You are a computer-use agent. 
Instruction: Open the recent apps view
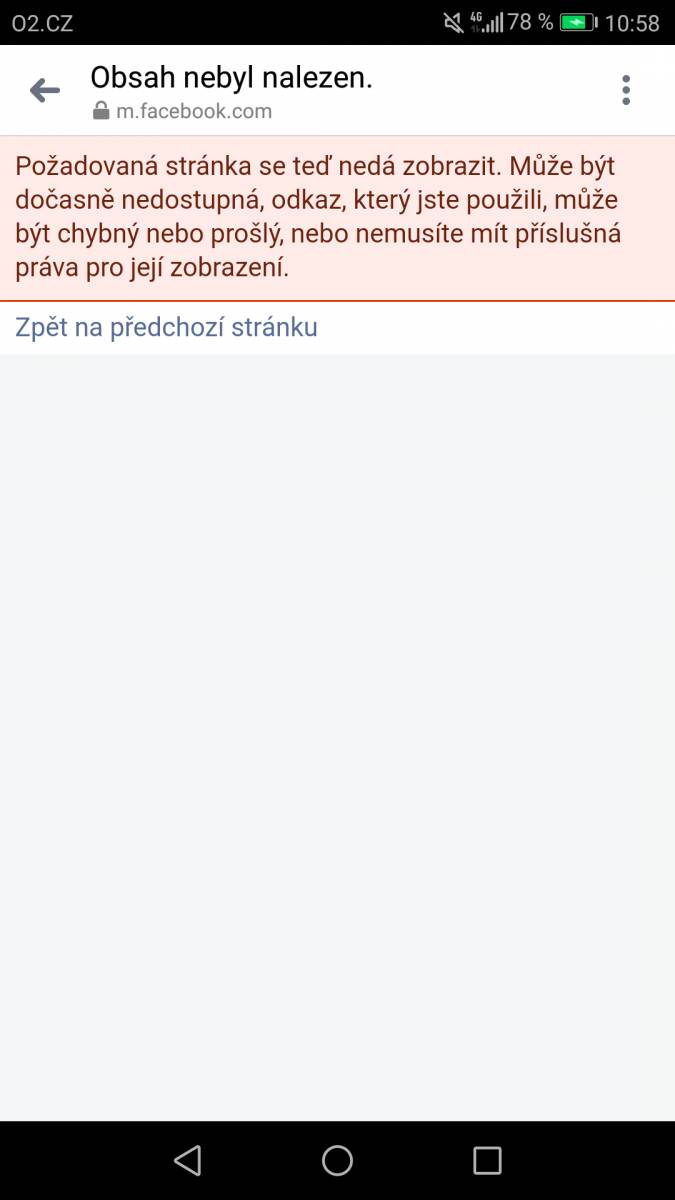[x=487, y=1160]
